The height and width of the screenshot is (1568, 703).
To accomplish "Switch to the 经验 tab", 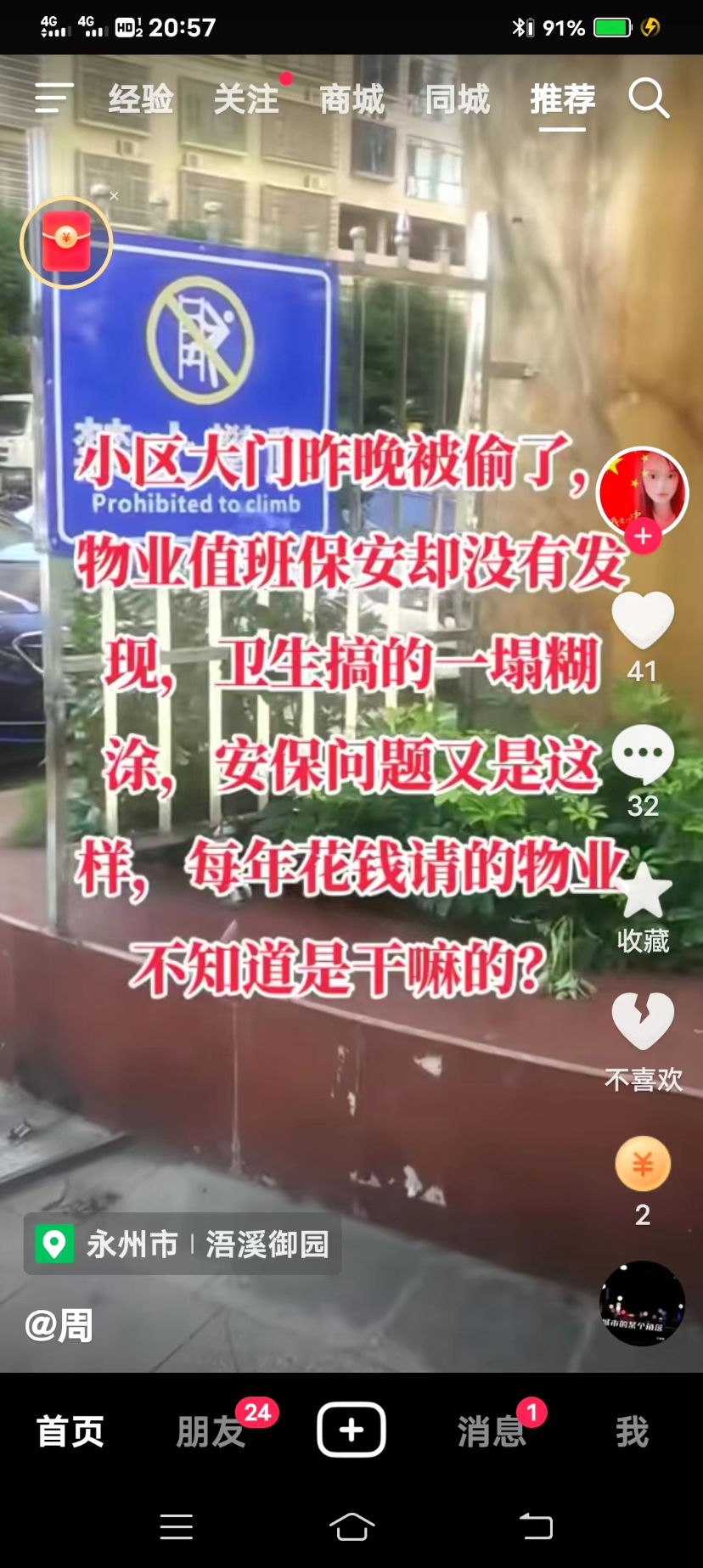I will point(141,99).
